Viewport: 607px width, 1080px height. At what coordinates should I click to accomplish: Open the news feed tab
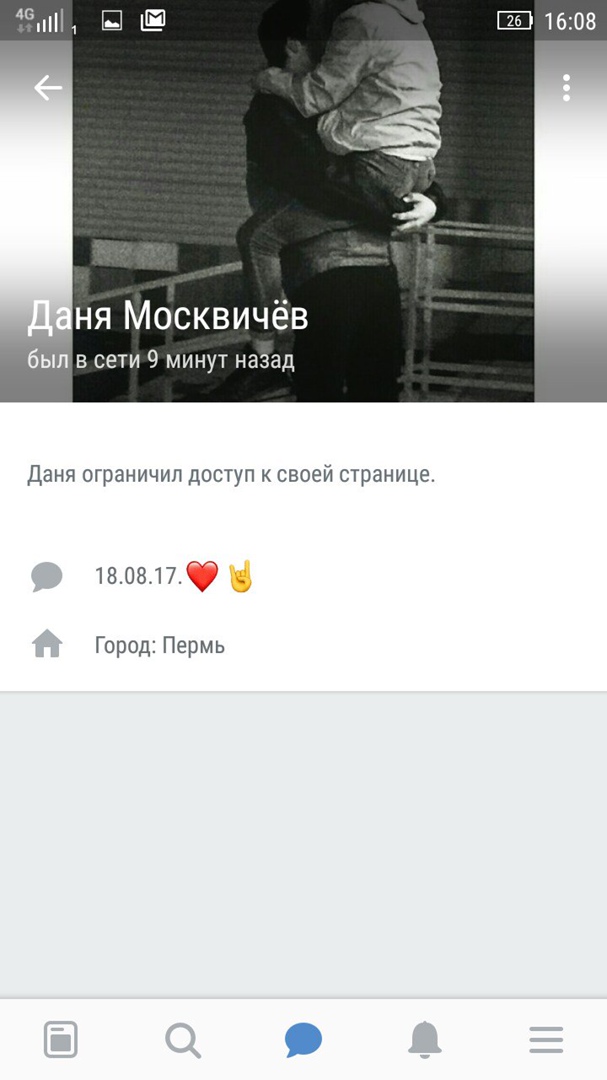pos(61,1040)
